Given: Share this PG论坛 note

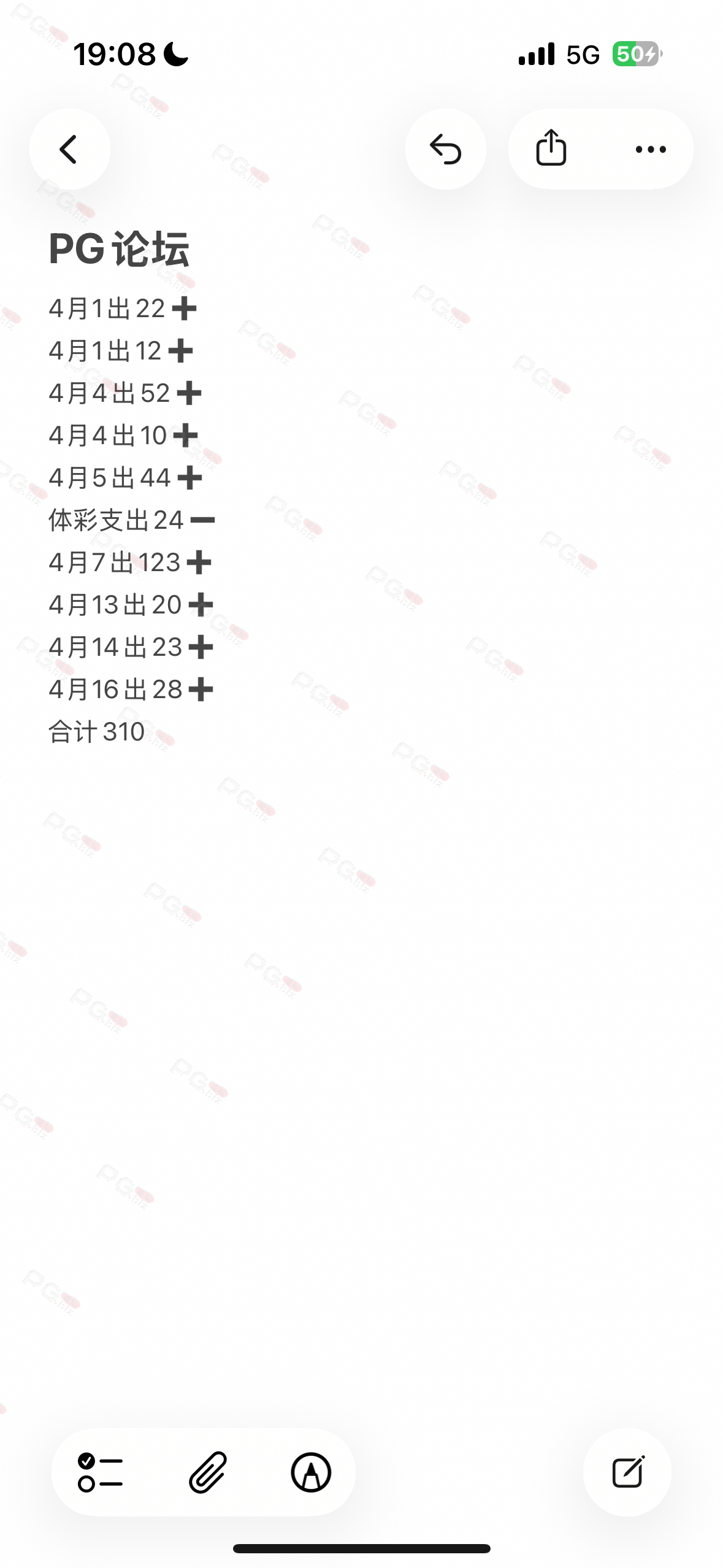Looking at the screenshot, I should coord(551,148).
